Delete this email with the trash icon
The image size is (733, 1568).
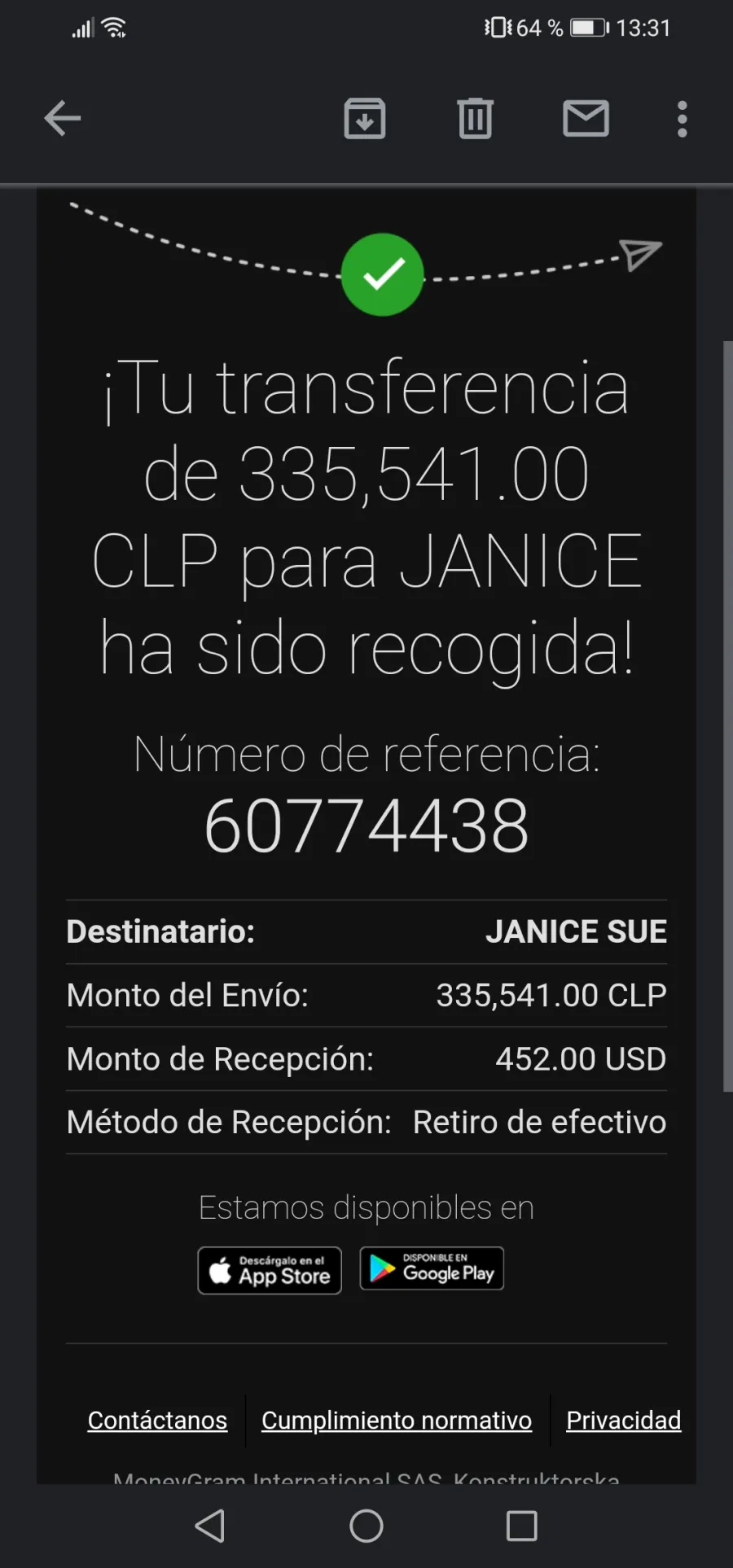coord(476,118)
